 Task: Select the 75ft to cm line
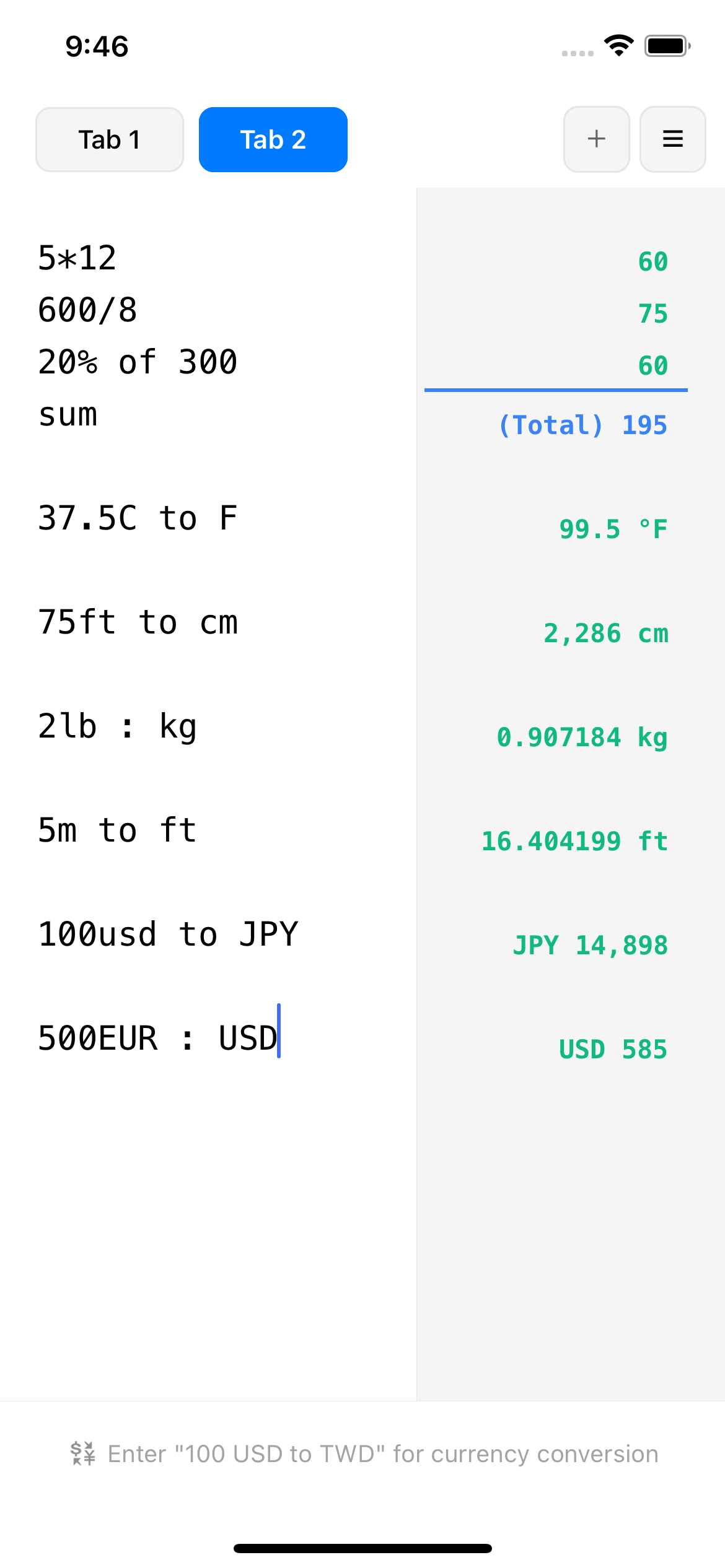click(138, 623)
